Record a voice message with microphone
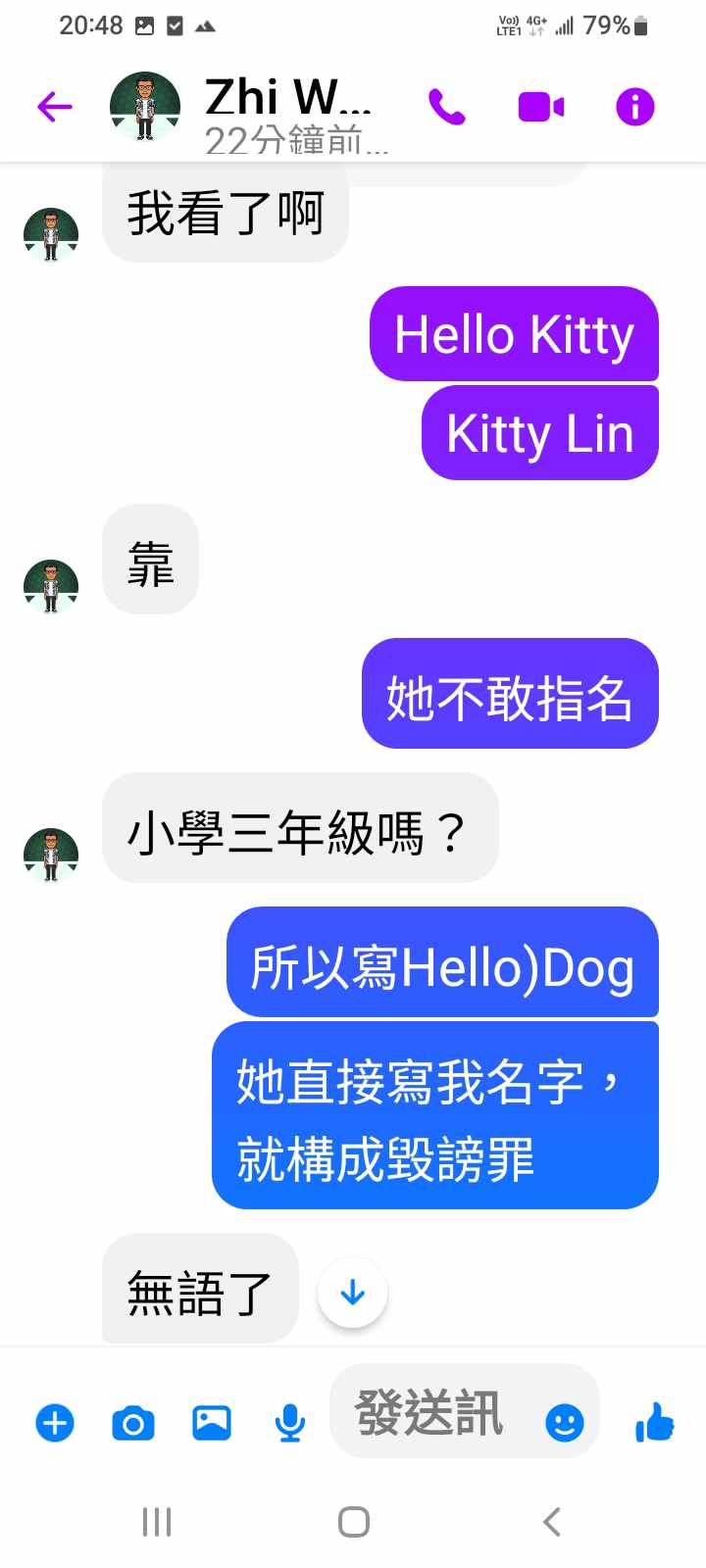Image resolution: width=706 pixels, height=1568 pixels. pos(289,1423)
